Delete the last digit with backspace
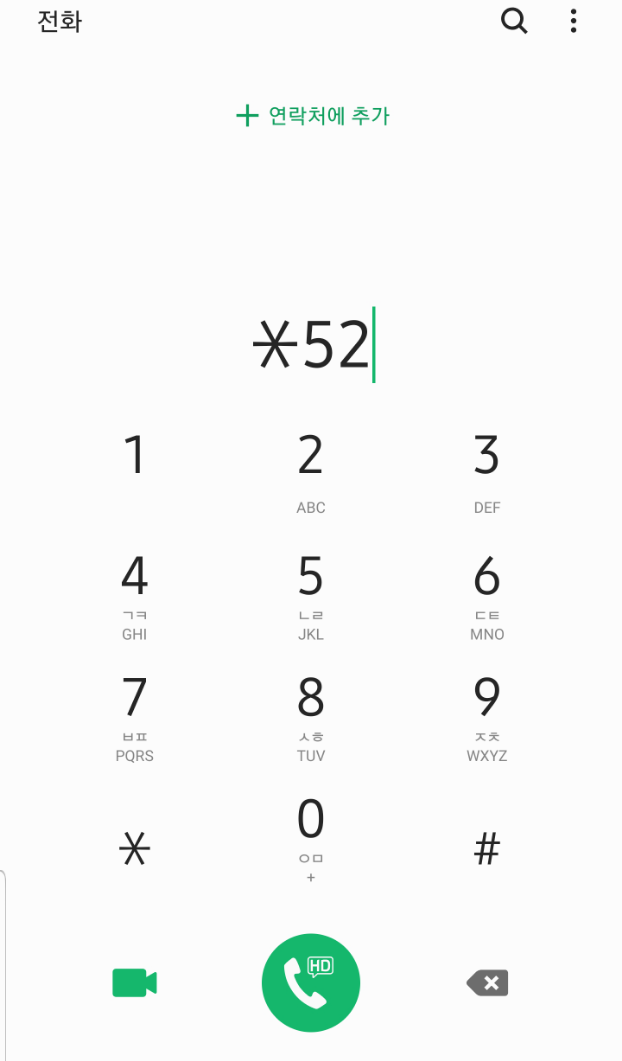 (x=487, y=983)
